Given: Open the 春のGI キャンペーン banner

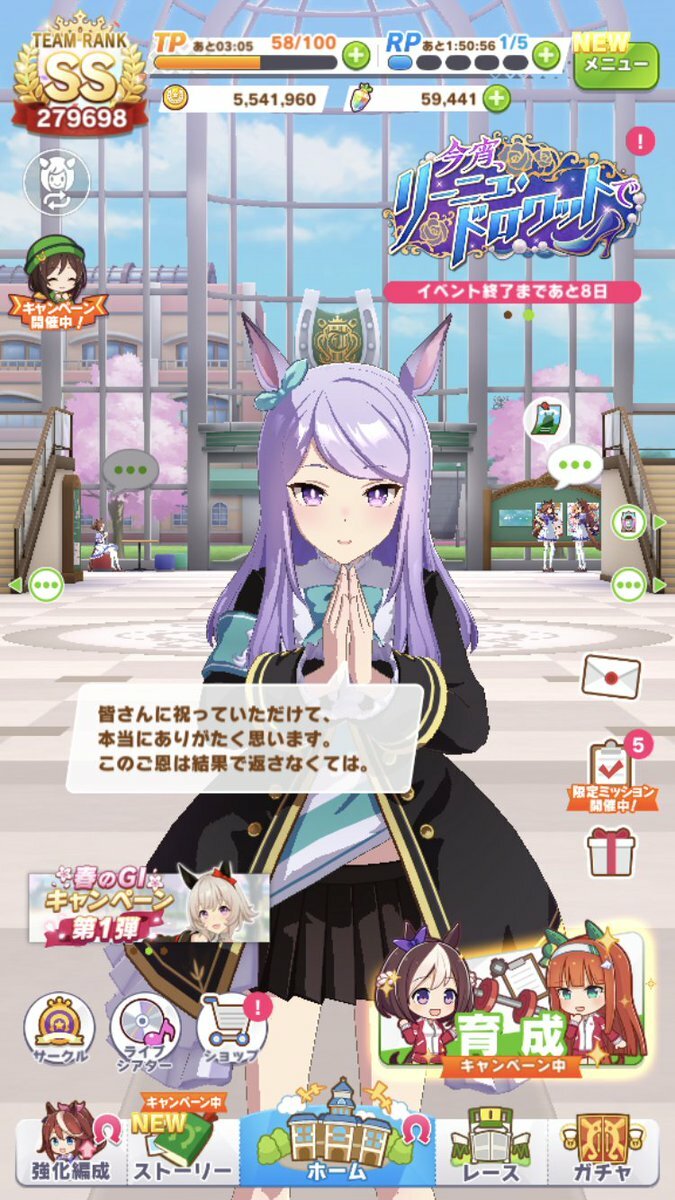Looking at the screenshot, I should [x=148, y=907].
